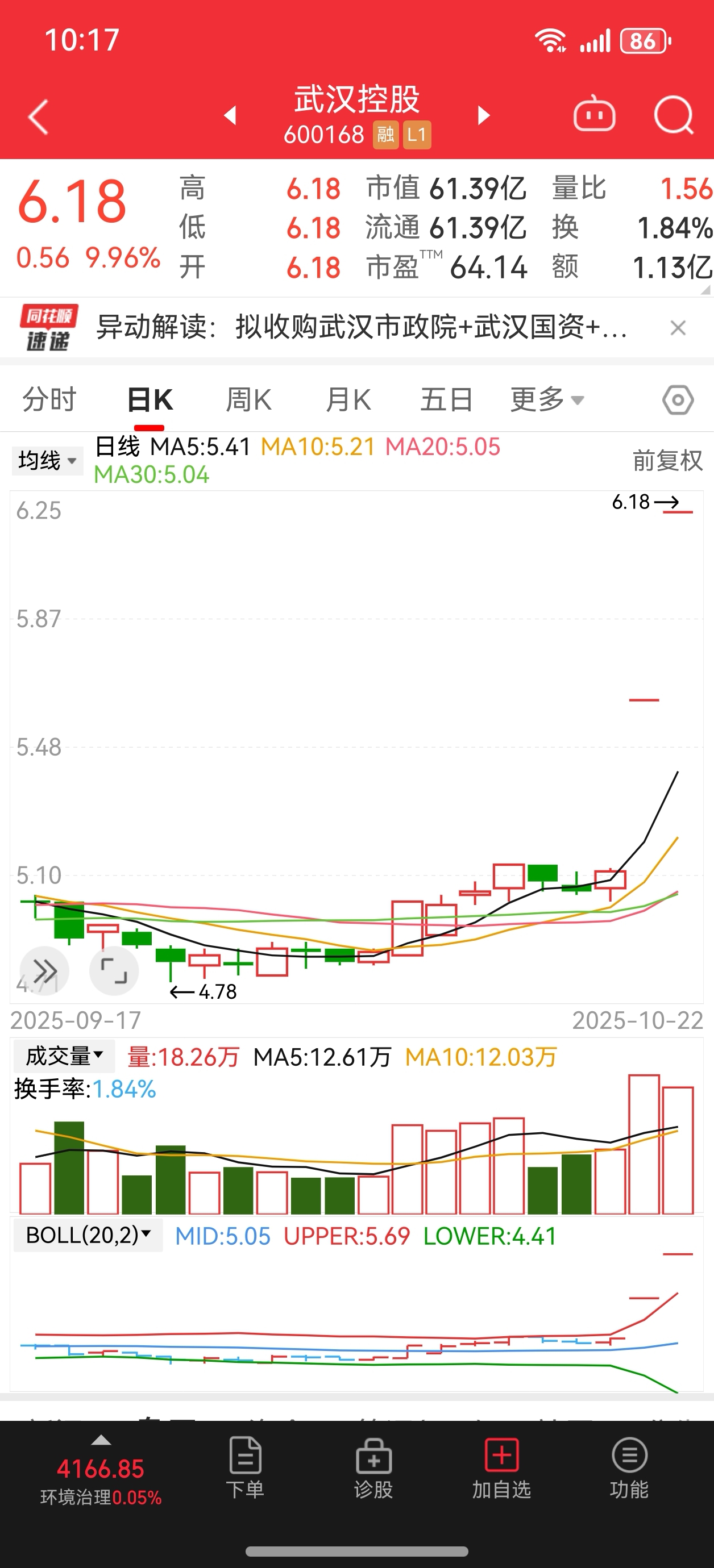Switch to the next stock
714x1568 pixels.
point(484,115)
